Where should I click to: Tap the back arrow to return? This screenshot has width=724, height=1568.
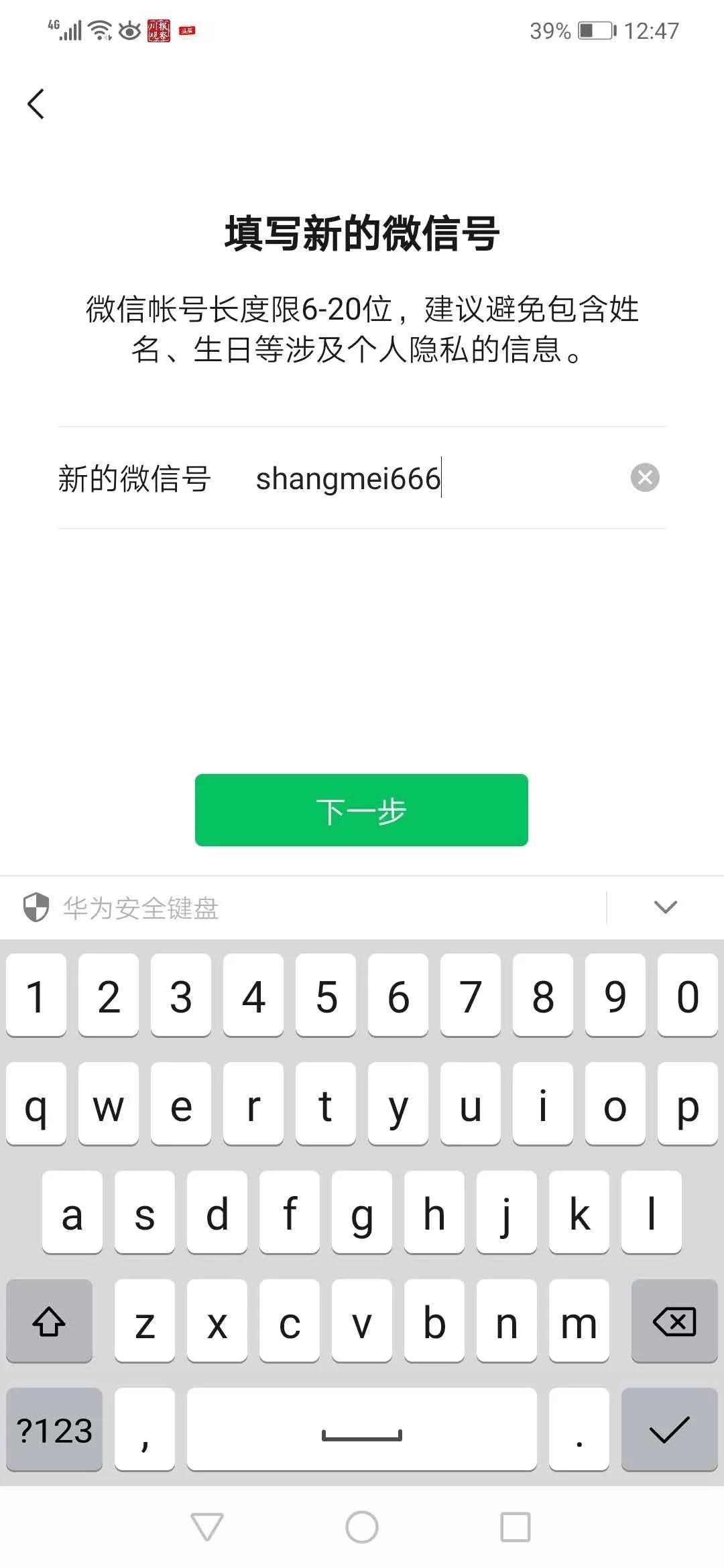point(36,104)
